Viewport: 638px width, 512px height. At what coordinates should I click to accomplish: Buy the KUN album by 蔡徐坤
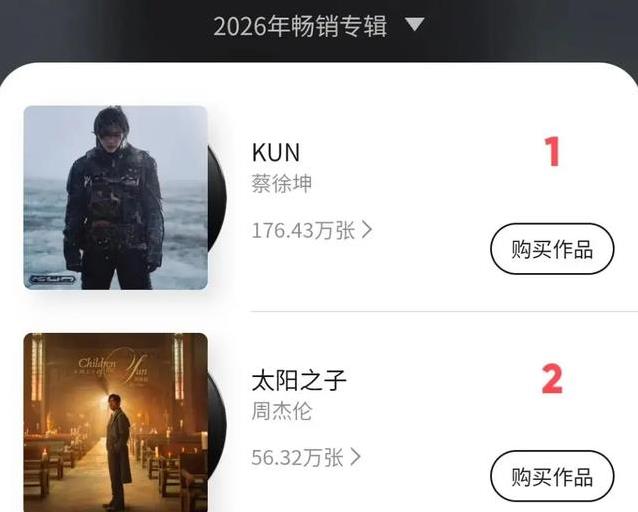click(552, 249)
